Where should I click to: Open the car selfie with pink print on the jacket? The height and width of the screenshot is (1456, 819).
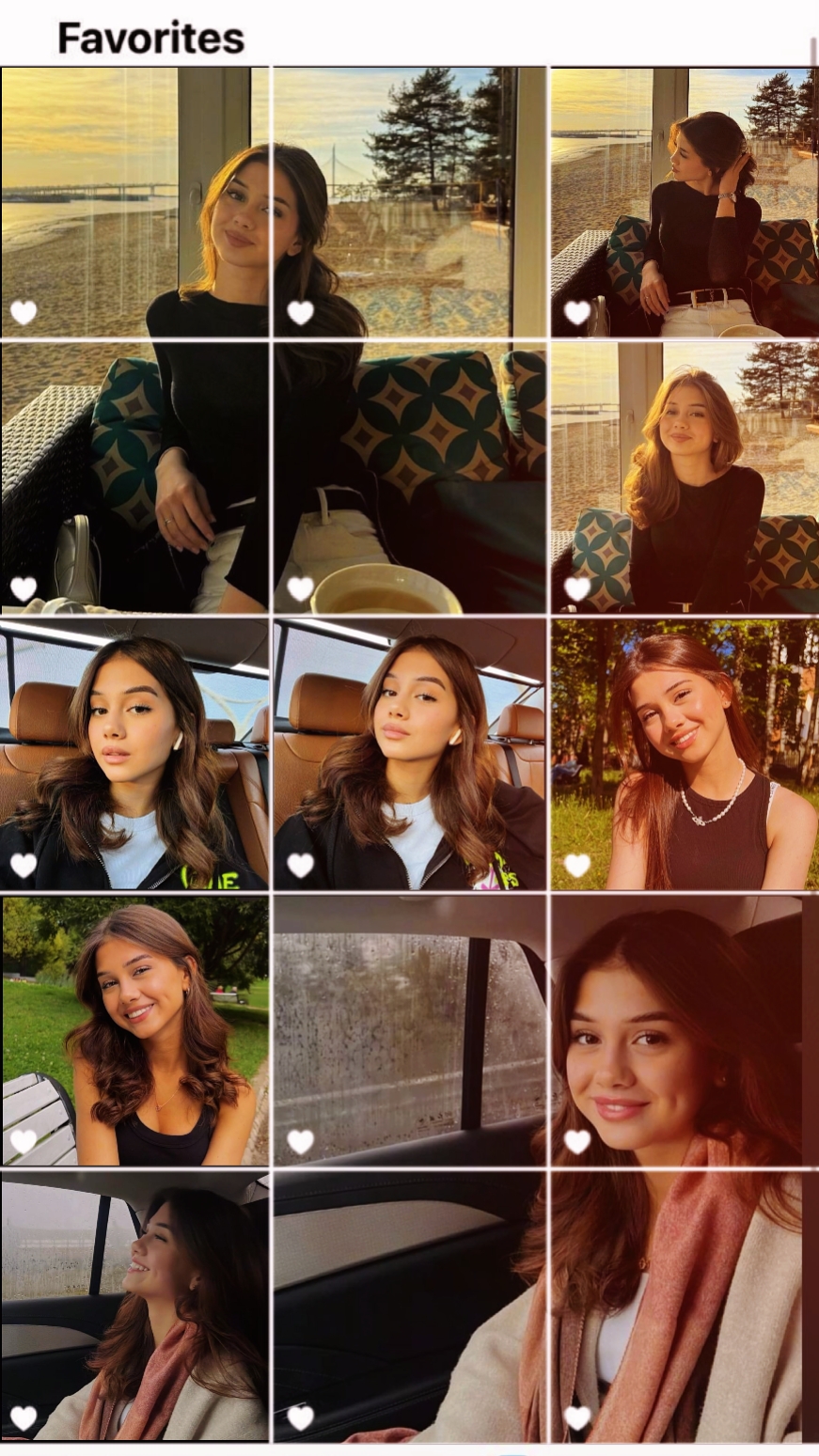pyautogui.click(x=409, y=754)
